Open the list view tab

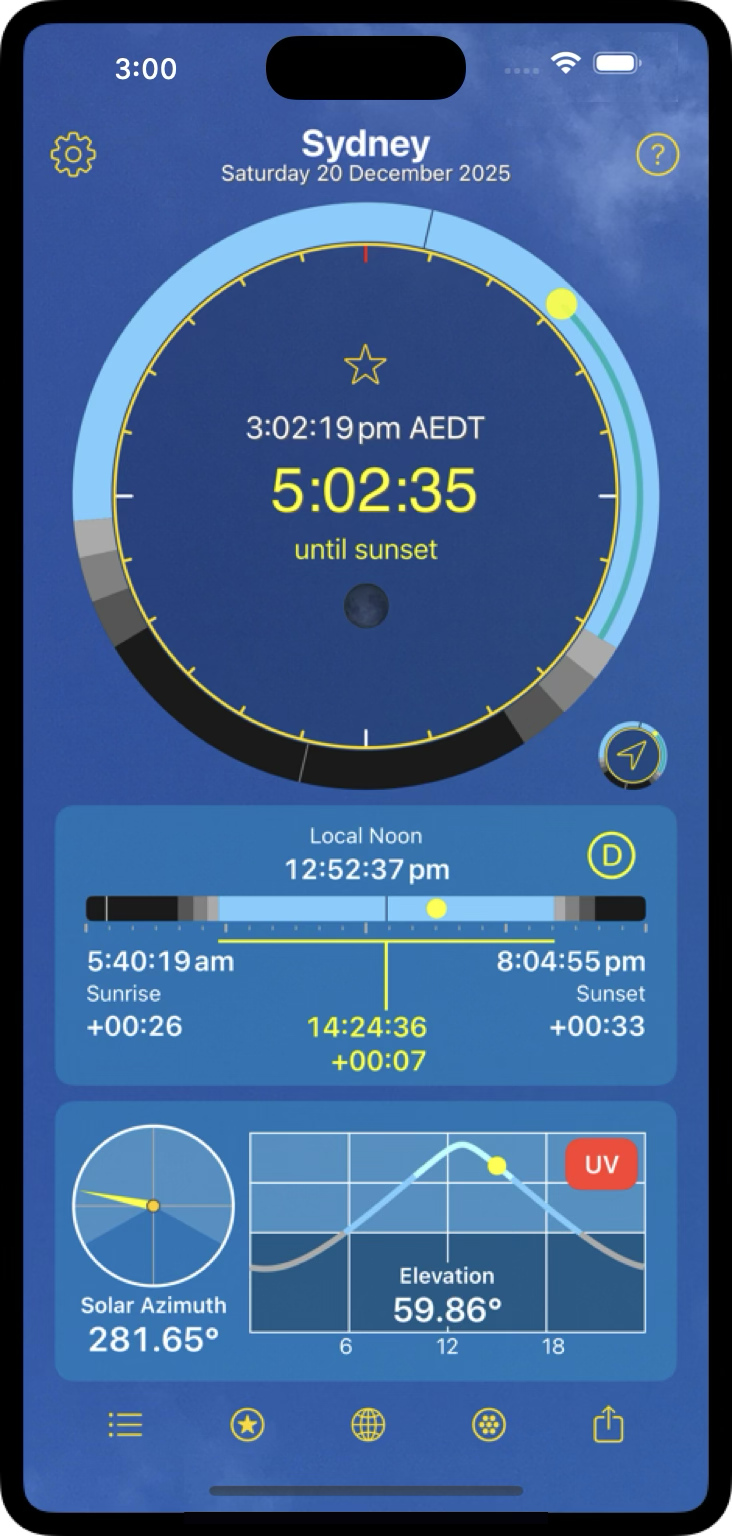coord(125,1424)
